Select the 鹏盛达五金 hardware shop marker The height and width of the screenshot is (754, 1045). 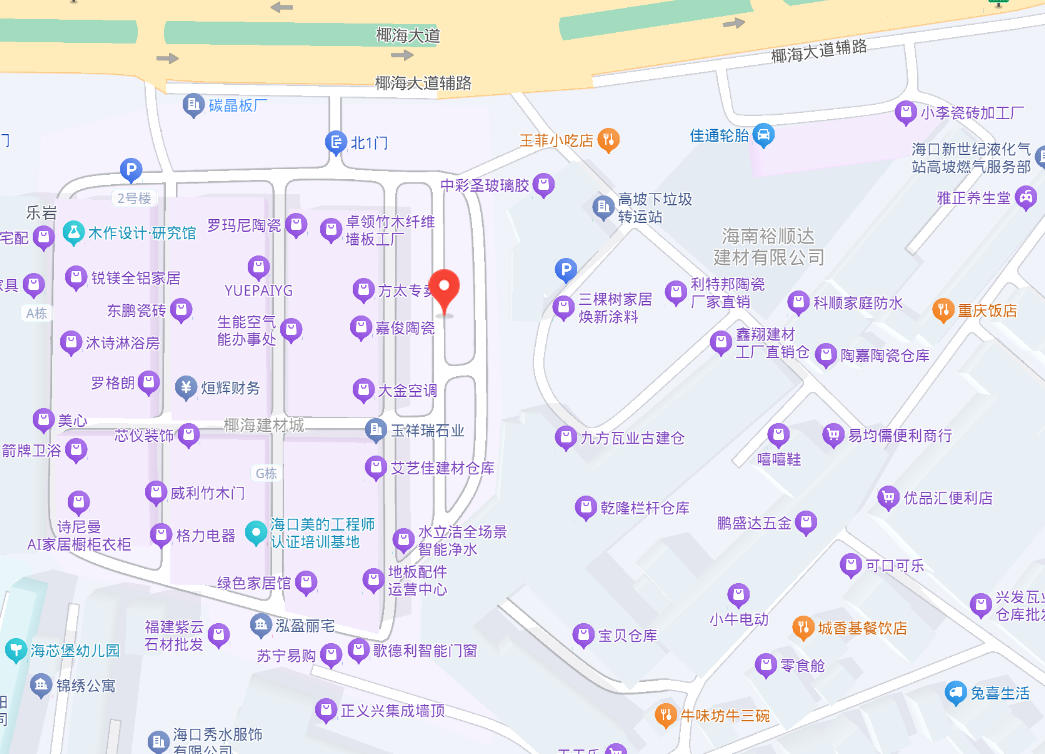tap(806, 522)
